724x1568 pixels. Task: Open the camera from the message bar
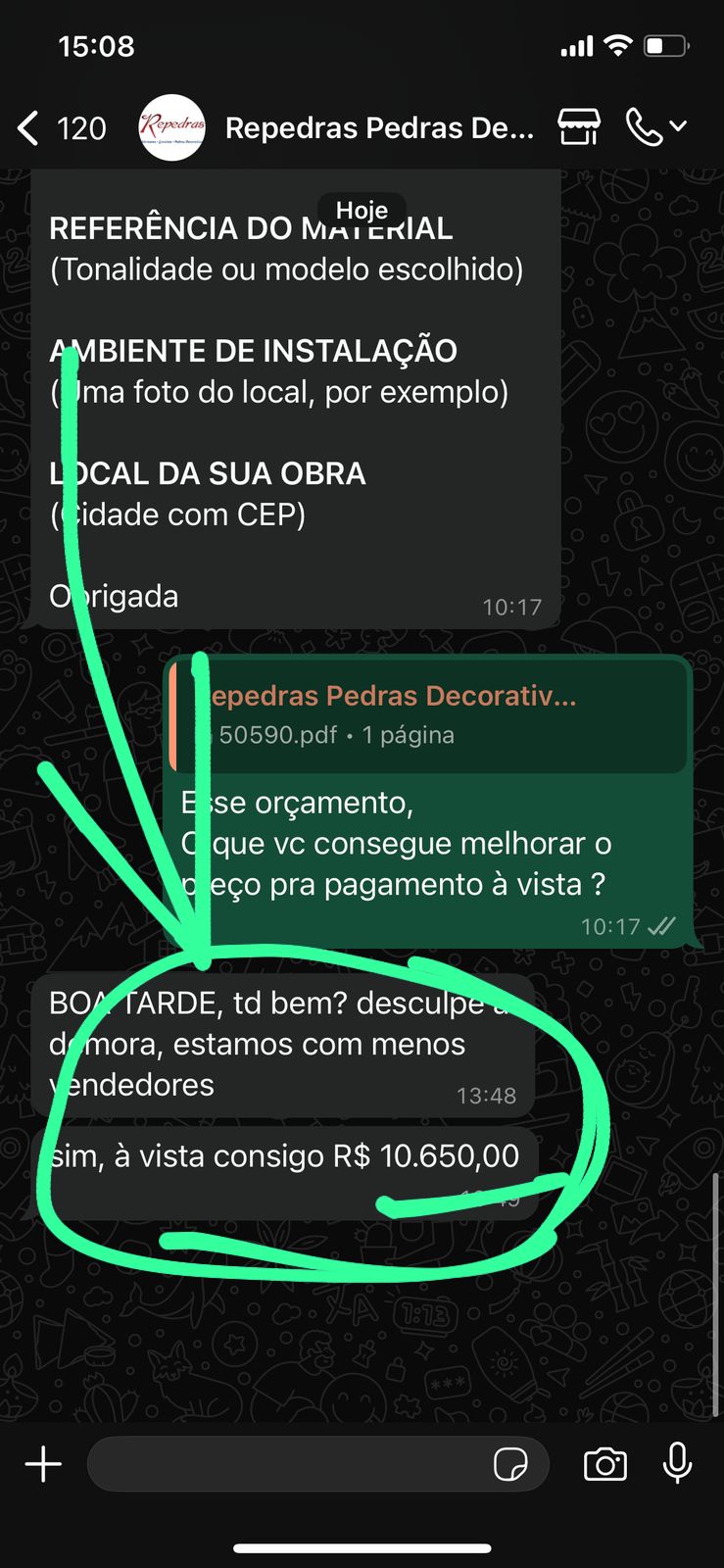pyautogui.click(x=604, y=1463)
